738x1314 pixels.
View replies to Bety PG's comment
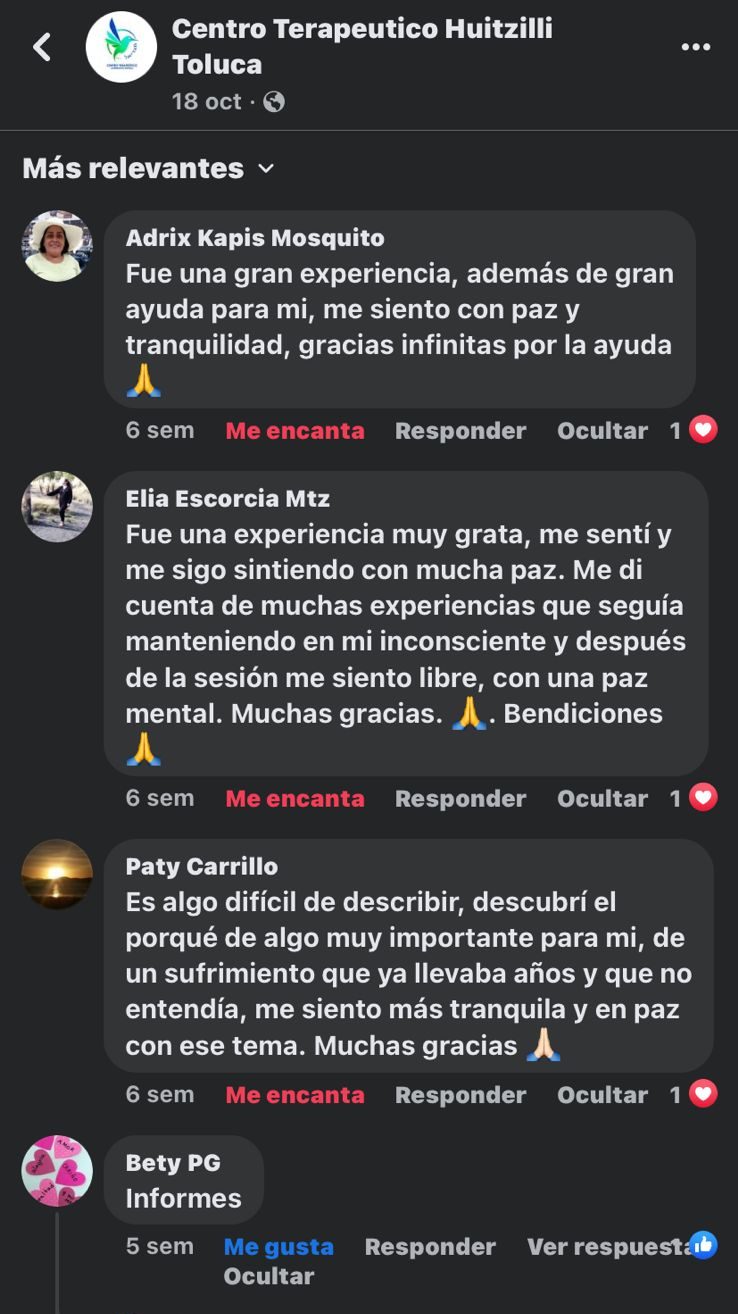(608, 1247)
